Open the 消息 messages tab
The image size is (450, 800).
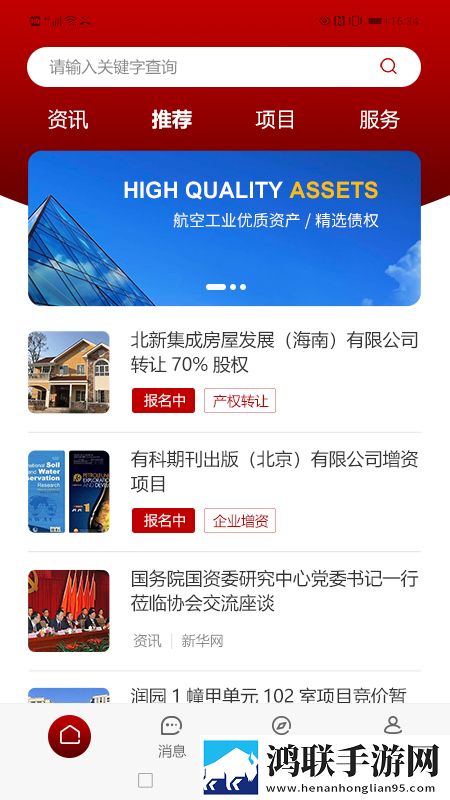(171, 737)
